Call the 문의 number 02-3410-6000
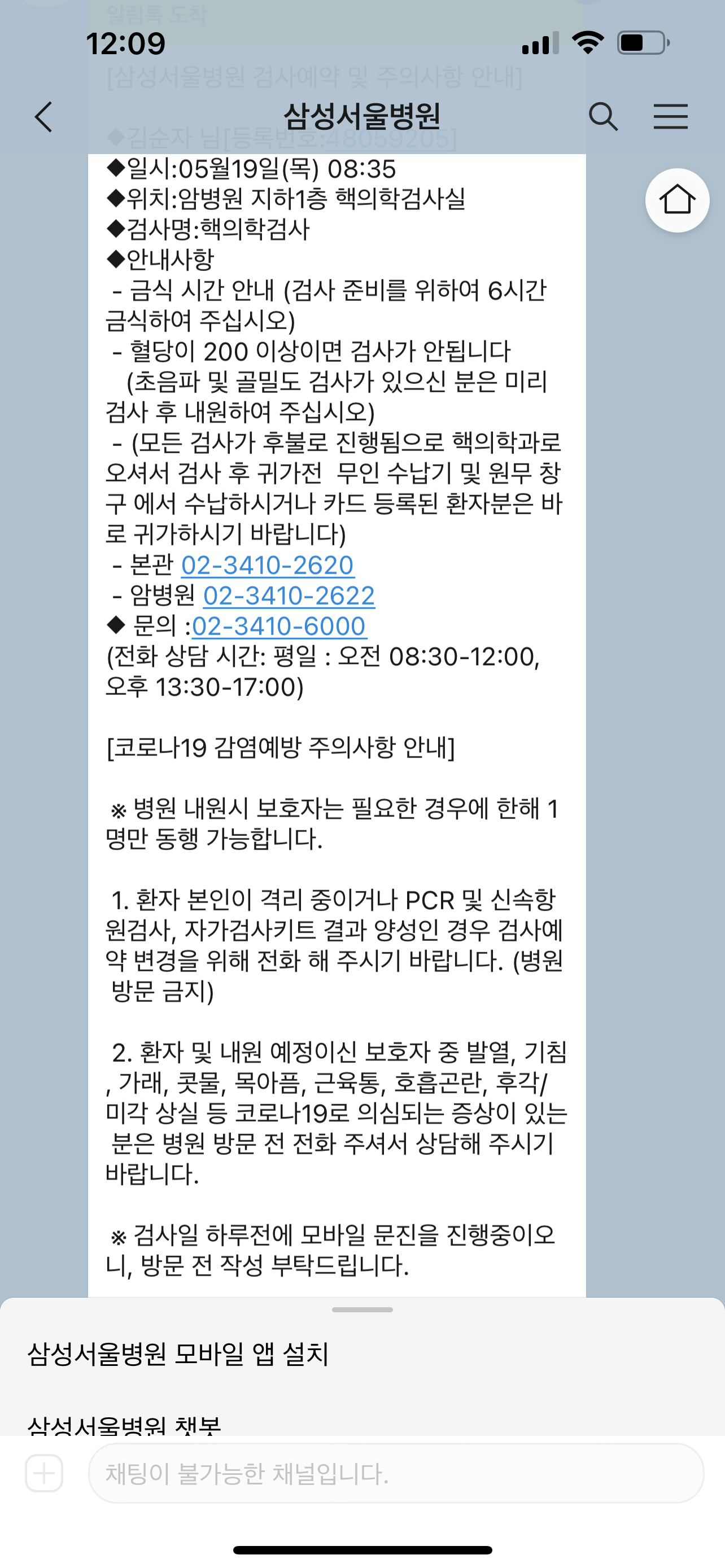Image resolution: width=725 pixels, height=1568 pixels. tap(279, 626)
